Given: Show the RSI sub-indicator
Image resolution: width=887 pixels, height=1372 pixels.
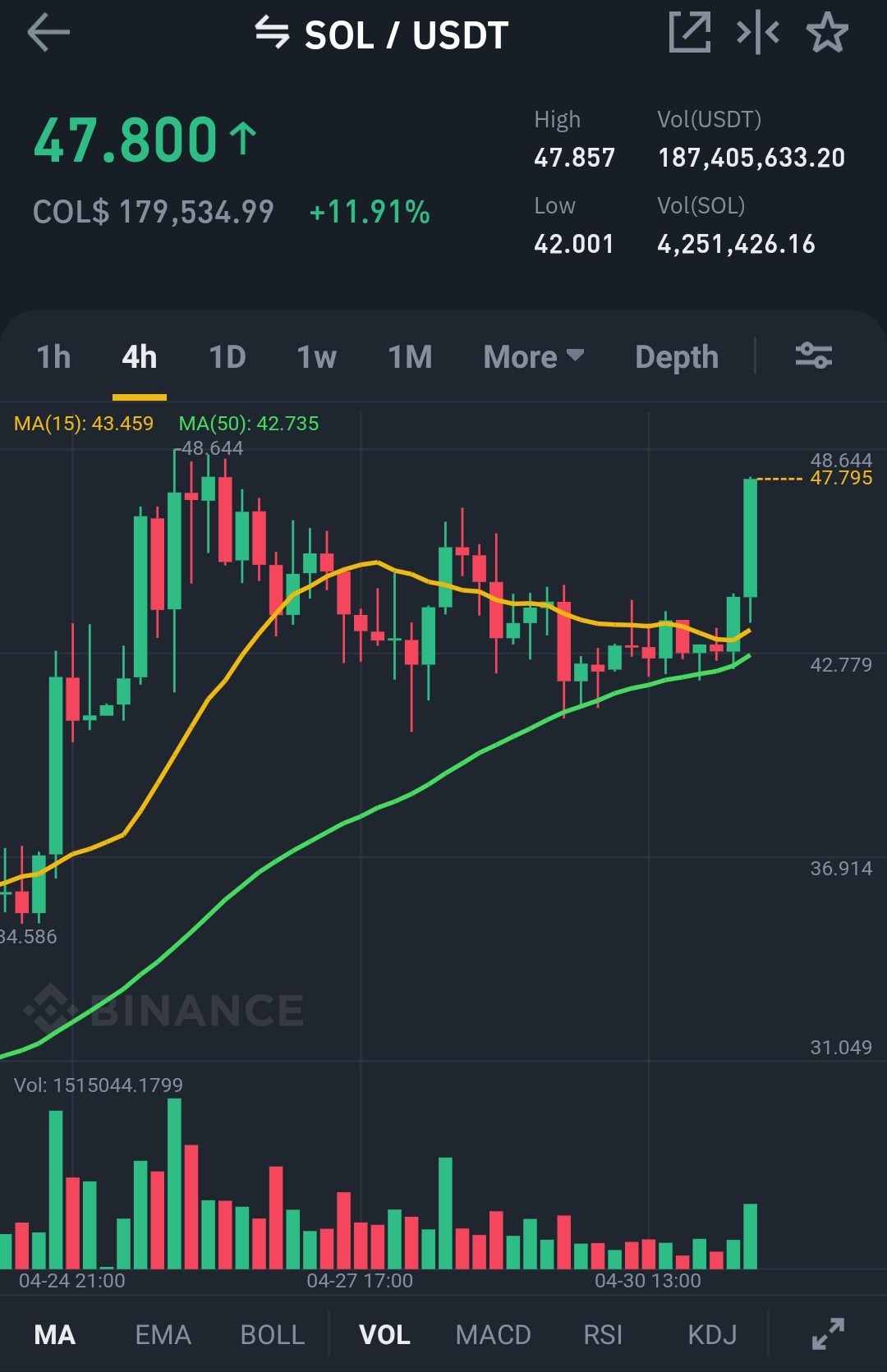Looking at the screenshot, I should tap(603, 1335).
